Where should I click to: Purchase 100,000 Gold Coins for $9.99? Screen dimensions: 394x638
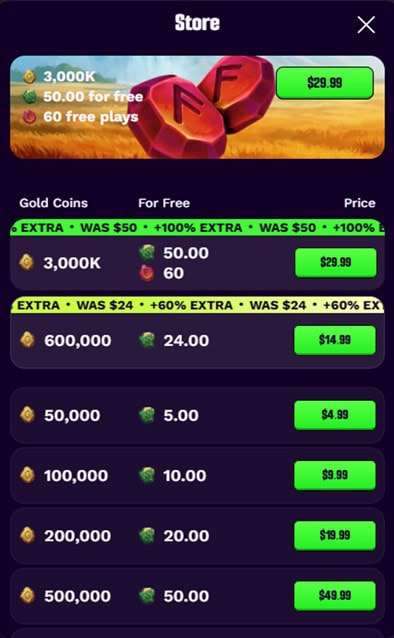pos(335,475)
